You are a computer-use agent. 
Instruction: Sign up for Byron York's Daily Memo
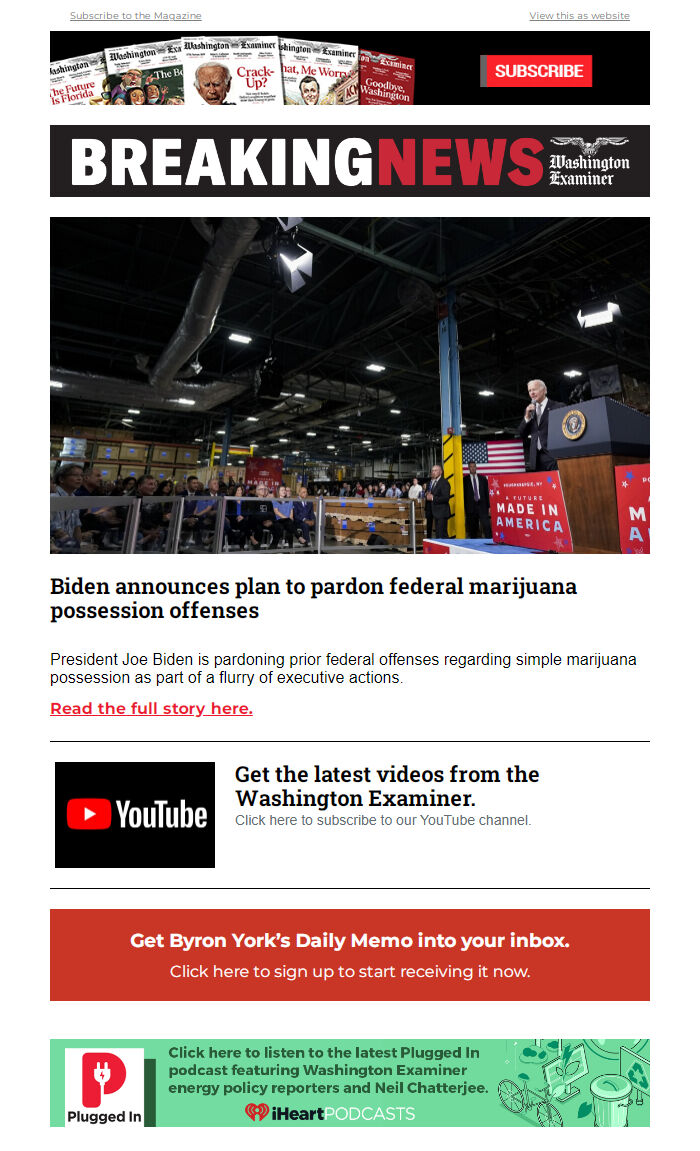point(350,955)
